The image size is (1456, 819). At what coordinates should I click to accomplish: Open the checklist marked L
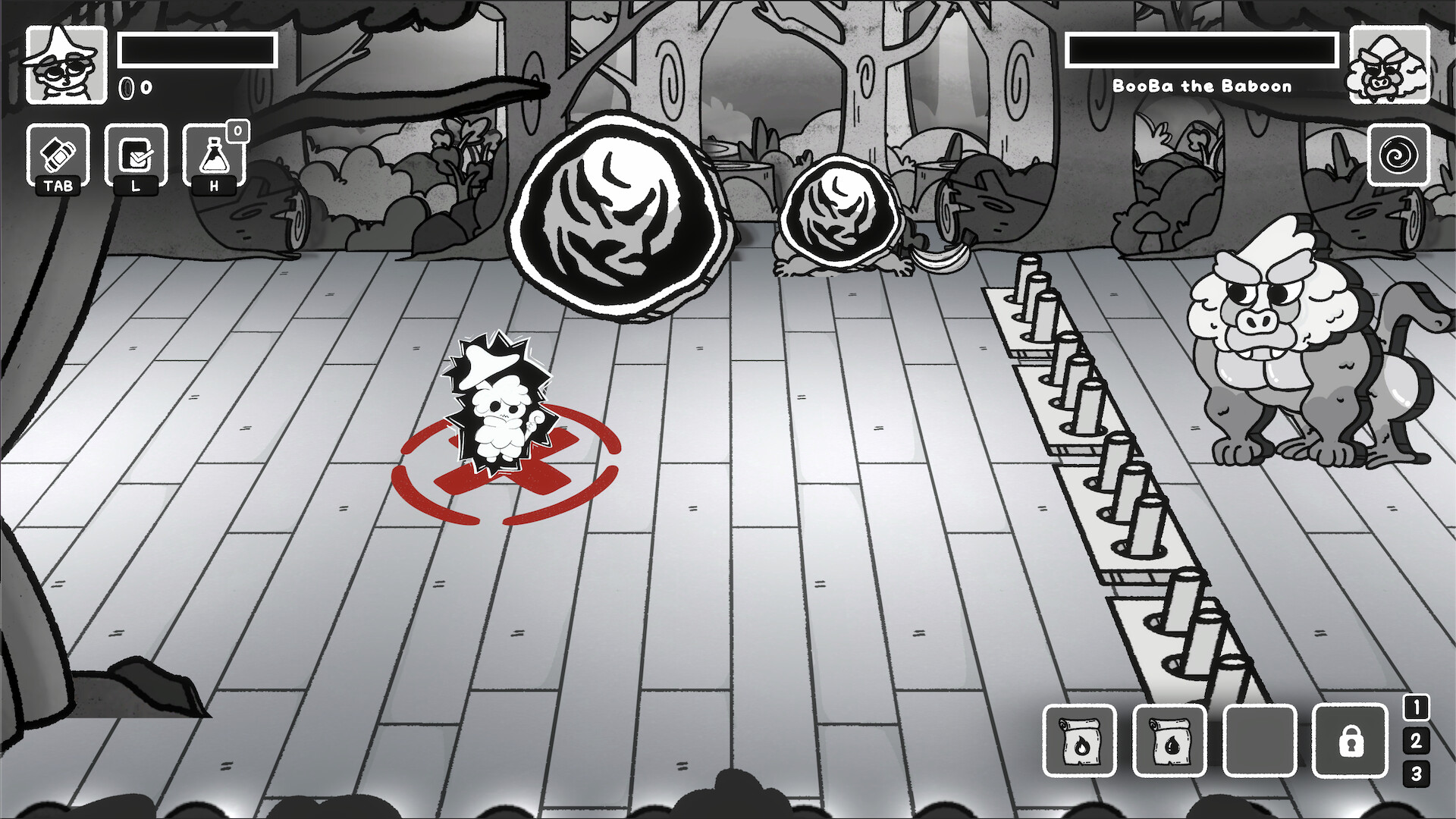pos(136,155)
